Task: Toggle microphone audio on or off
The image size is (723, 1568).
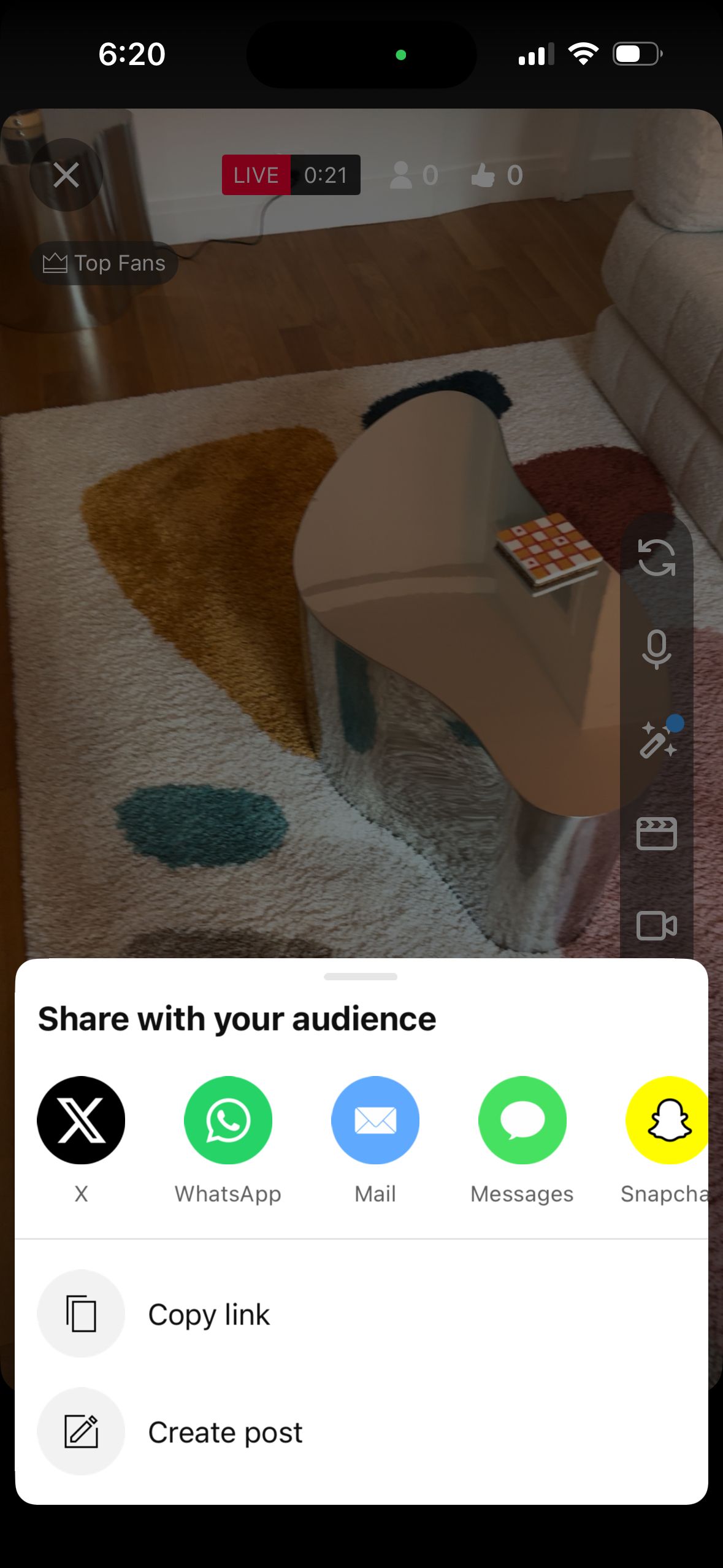Action: click(x=657, y=653)
